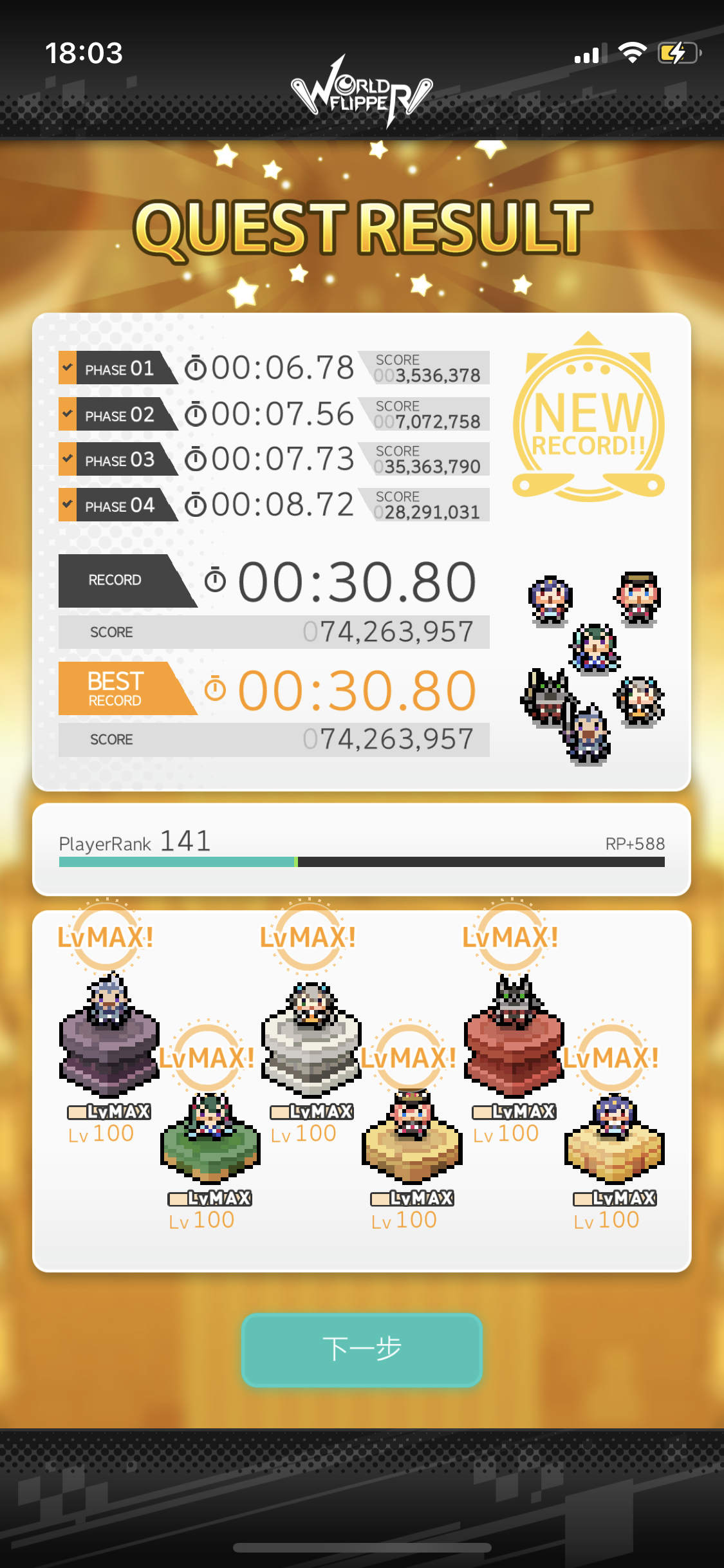Tap the 下一步 button to continue
This screenshot has width=724, height=1568.
pos(362,1349)
